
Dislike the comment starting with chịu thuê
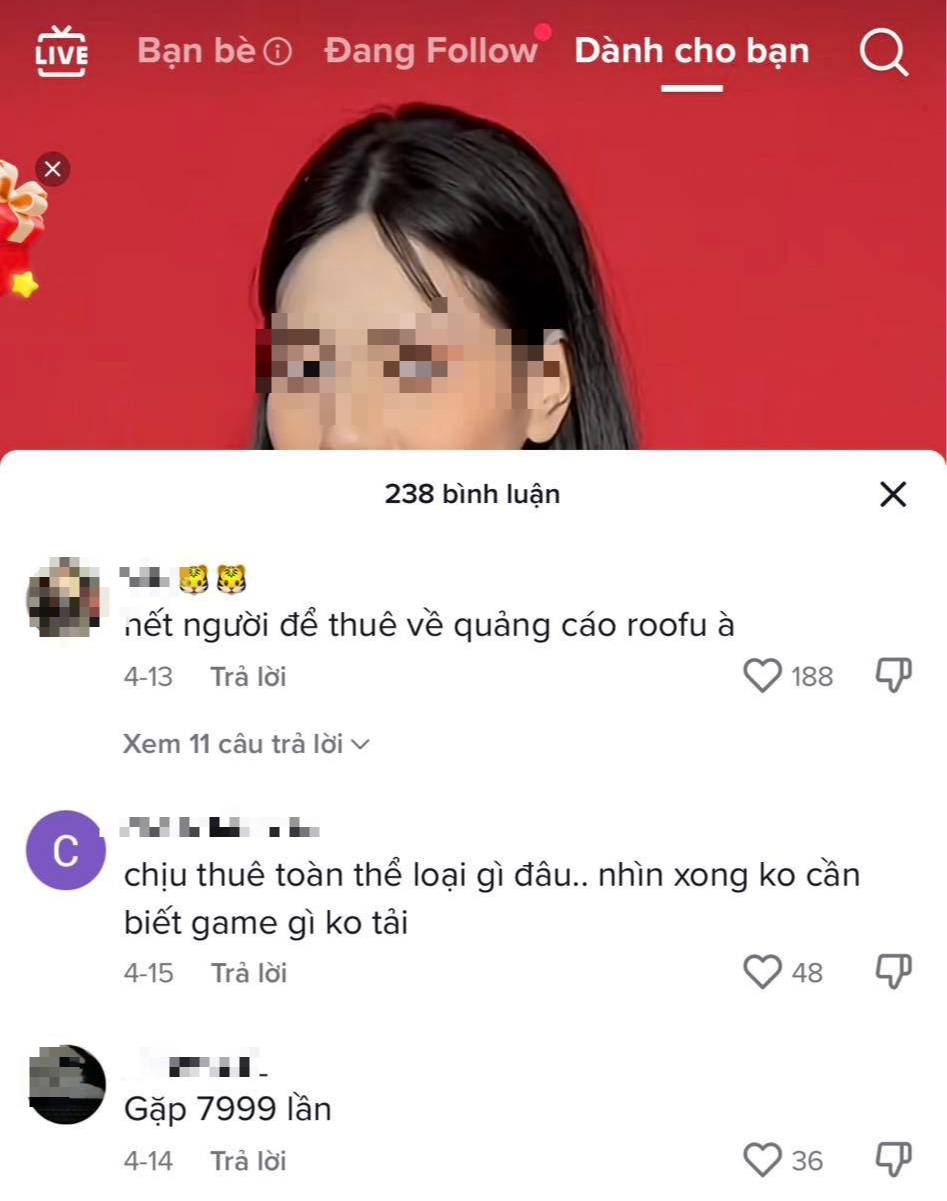[893, 972]
